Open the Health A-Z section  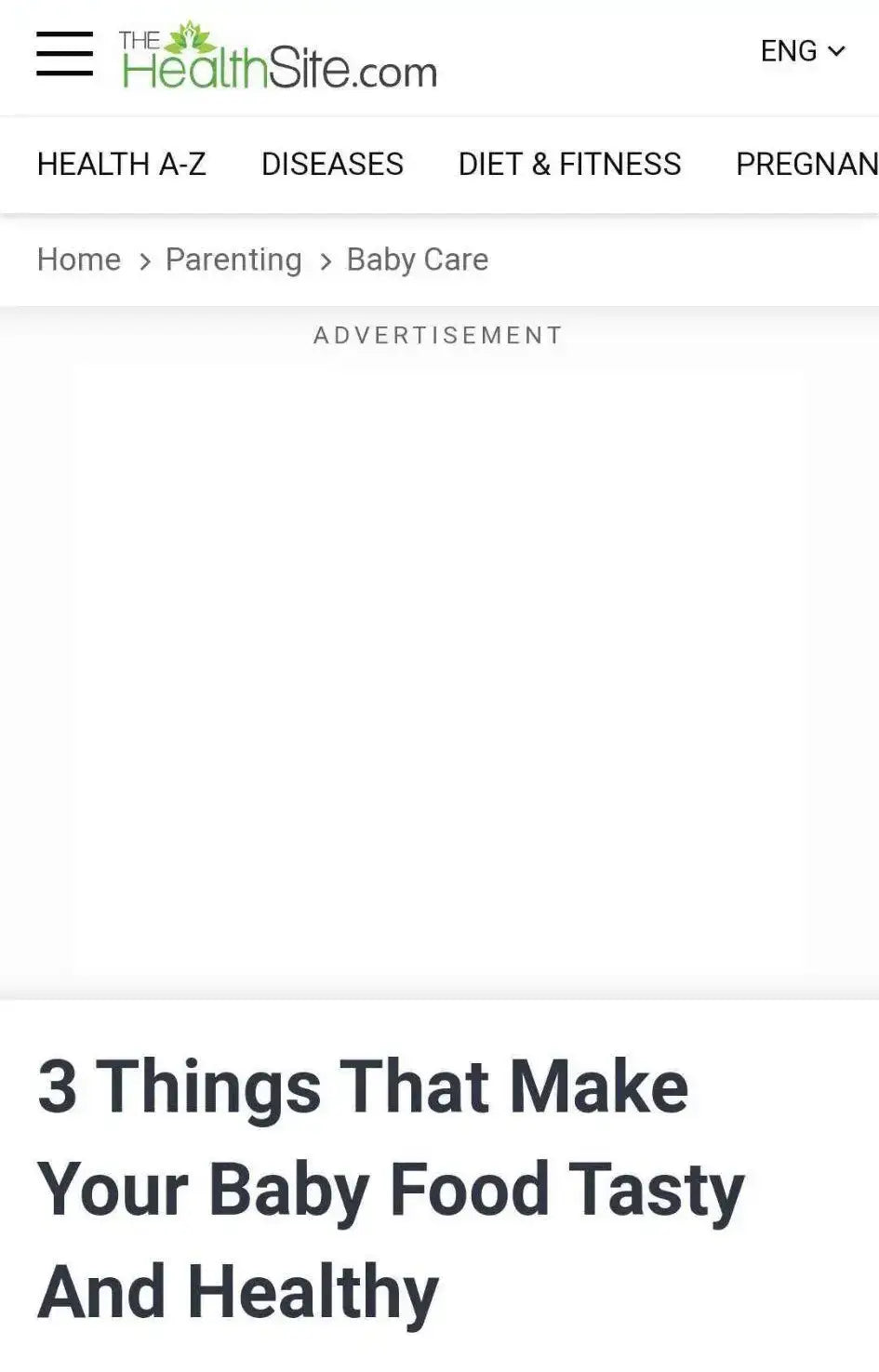121,165
